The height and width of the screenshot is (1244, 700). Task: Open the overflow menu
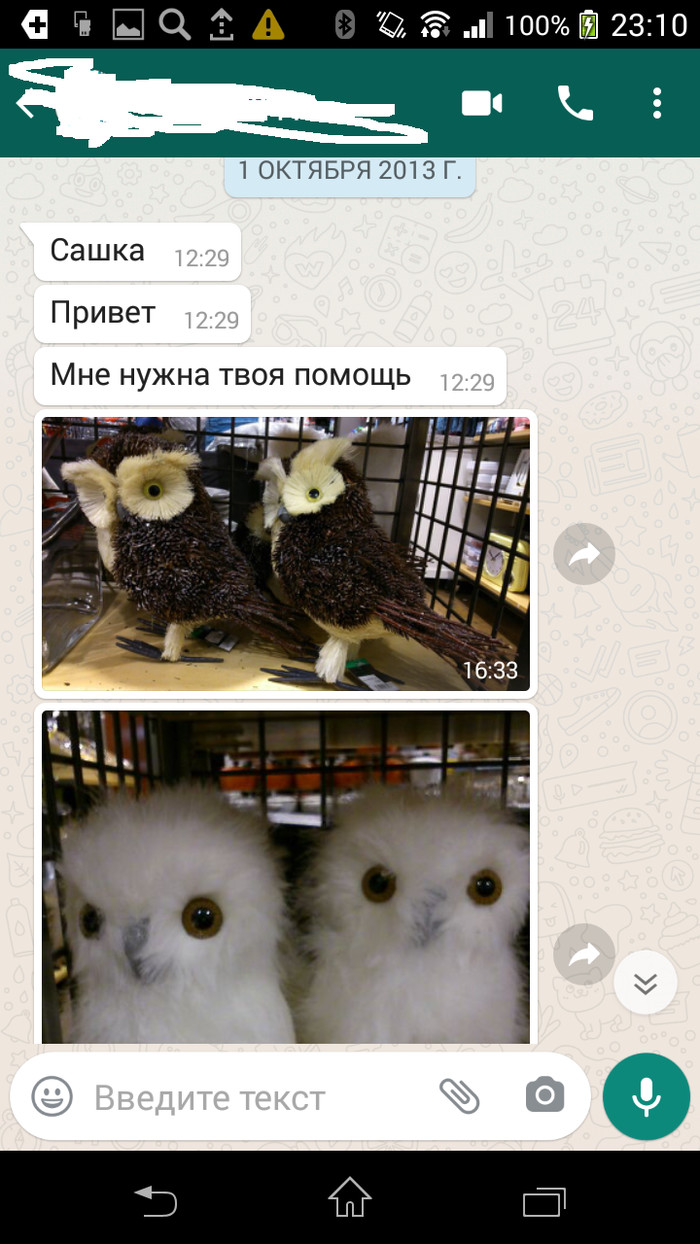[657, 104]
